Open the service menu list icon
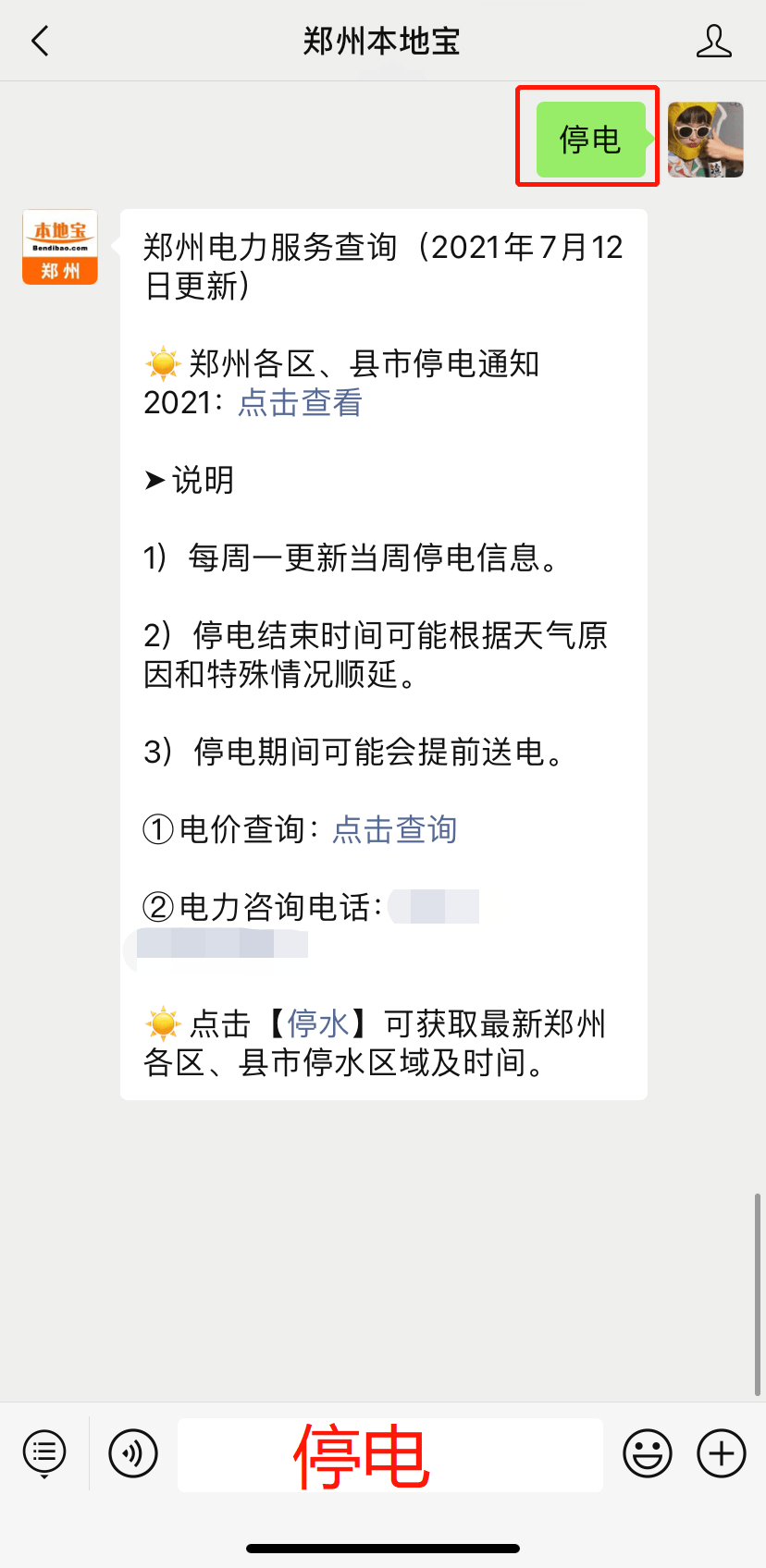This screenshot has height=1568, width=766. point(44,1452)
